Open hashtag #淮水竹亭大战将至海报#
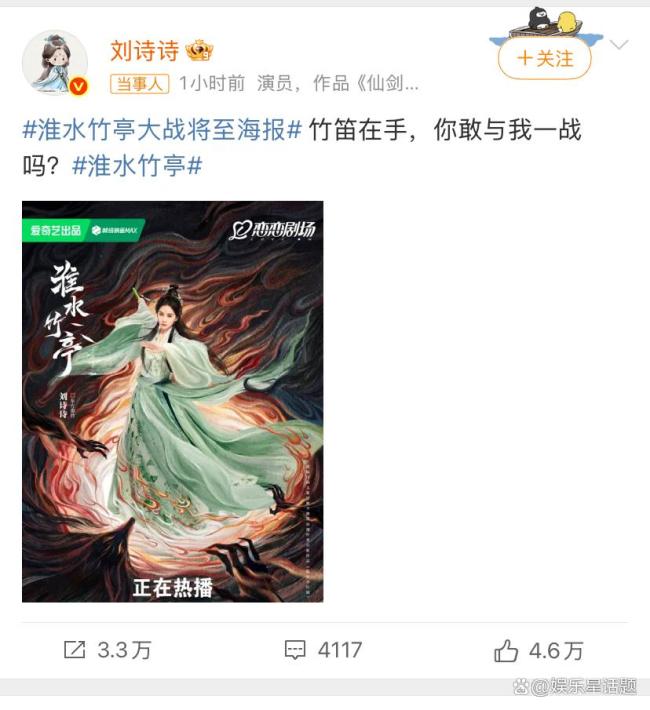This screenshot has height=710, width=650. [162, 131]
